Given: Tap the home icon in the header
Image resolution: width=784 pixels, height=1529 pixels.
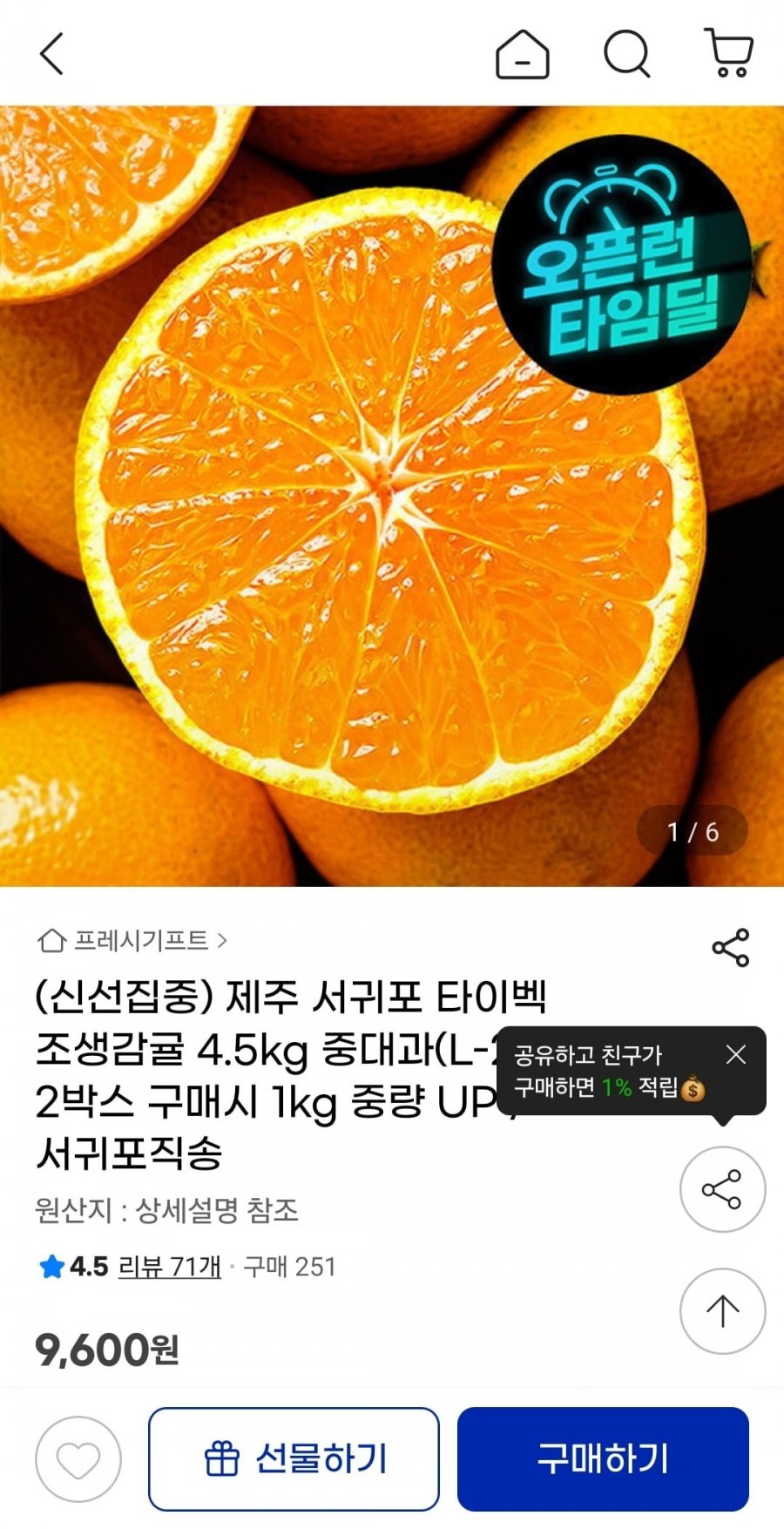Looking at the screenshot, I should point(524,54).
